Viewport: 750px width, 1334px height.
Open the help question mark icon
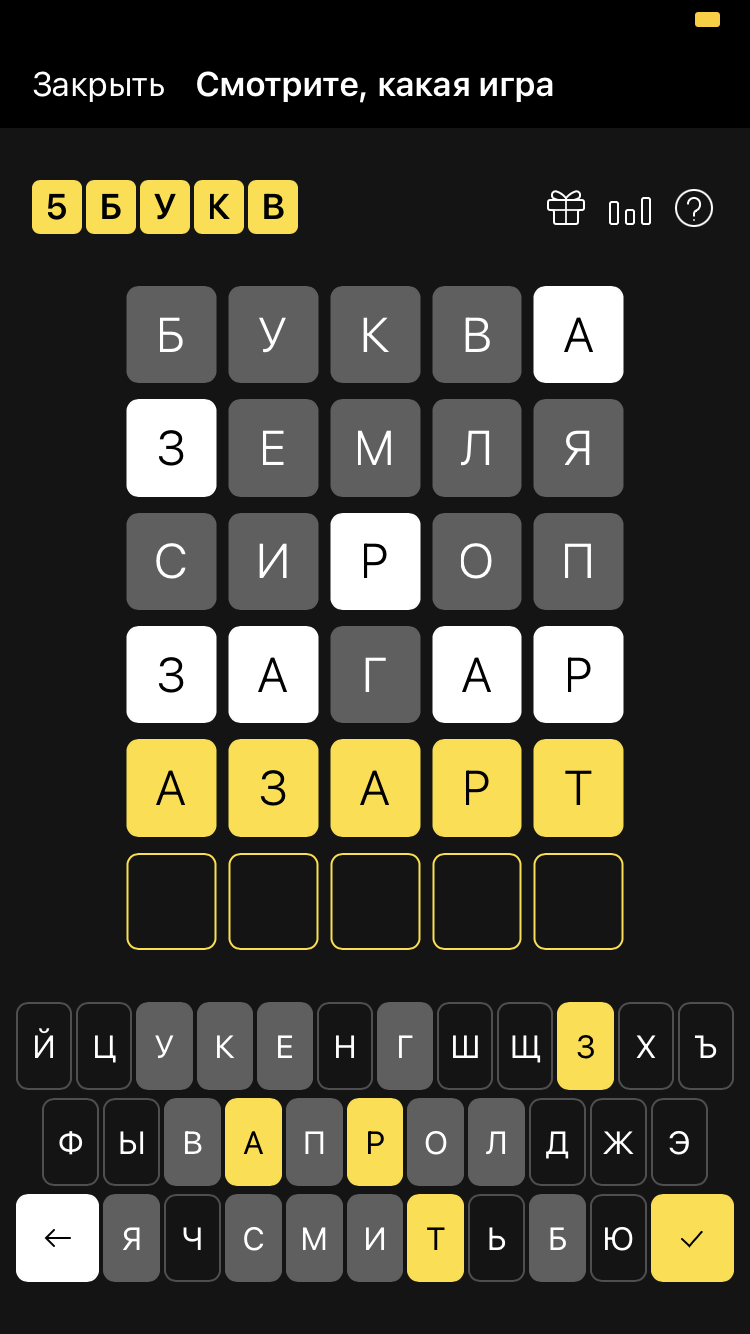tap(694, 208)
